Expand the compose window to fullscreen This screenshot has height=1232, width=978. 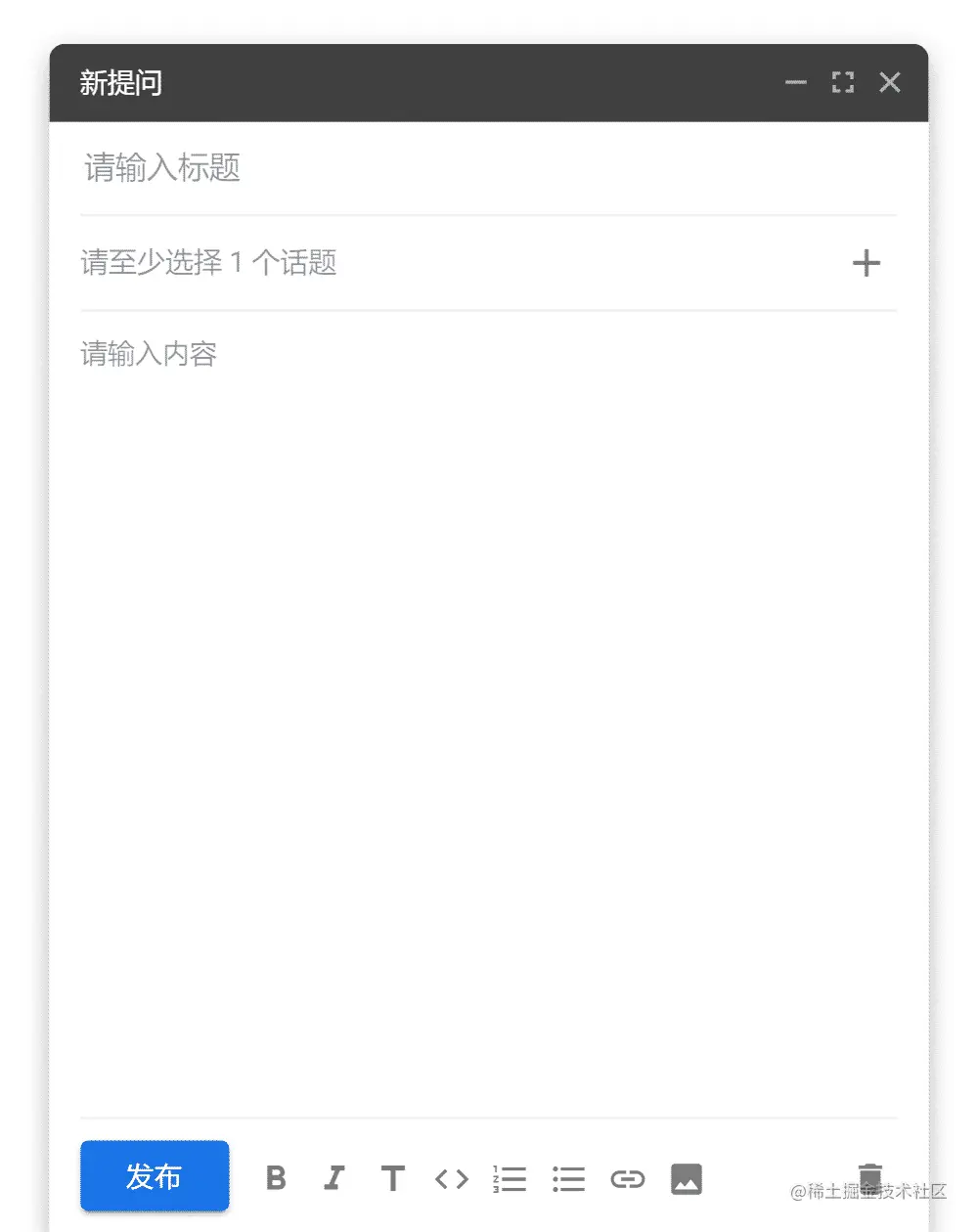point(843,83)
